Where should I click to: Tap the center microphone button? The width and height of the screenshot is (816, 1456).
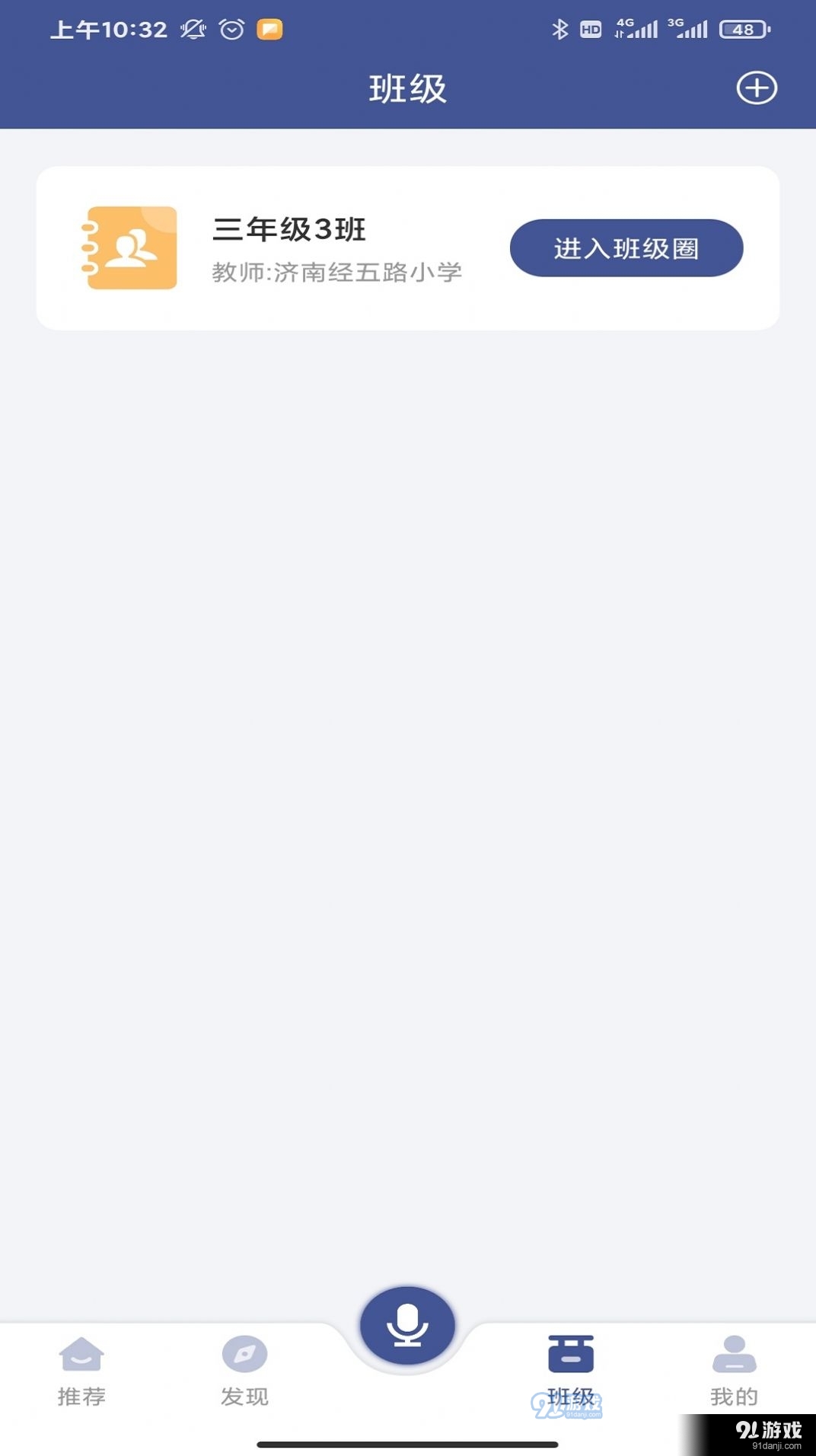(x=407, y=1326)
